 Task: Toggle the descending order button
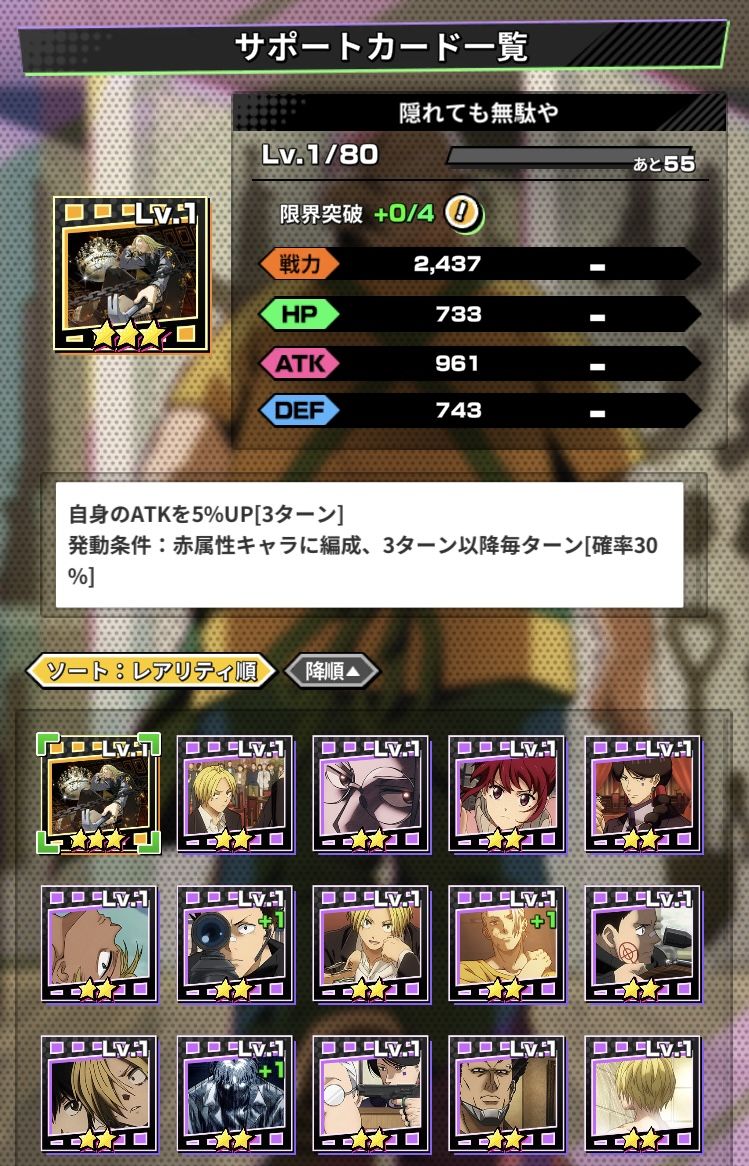(x=332, y=671)
